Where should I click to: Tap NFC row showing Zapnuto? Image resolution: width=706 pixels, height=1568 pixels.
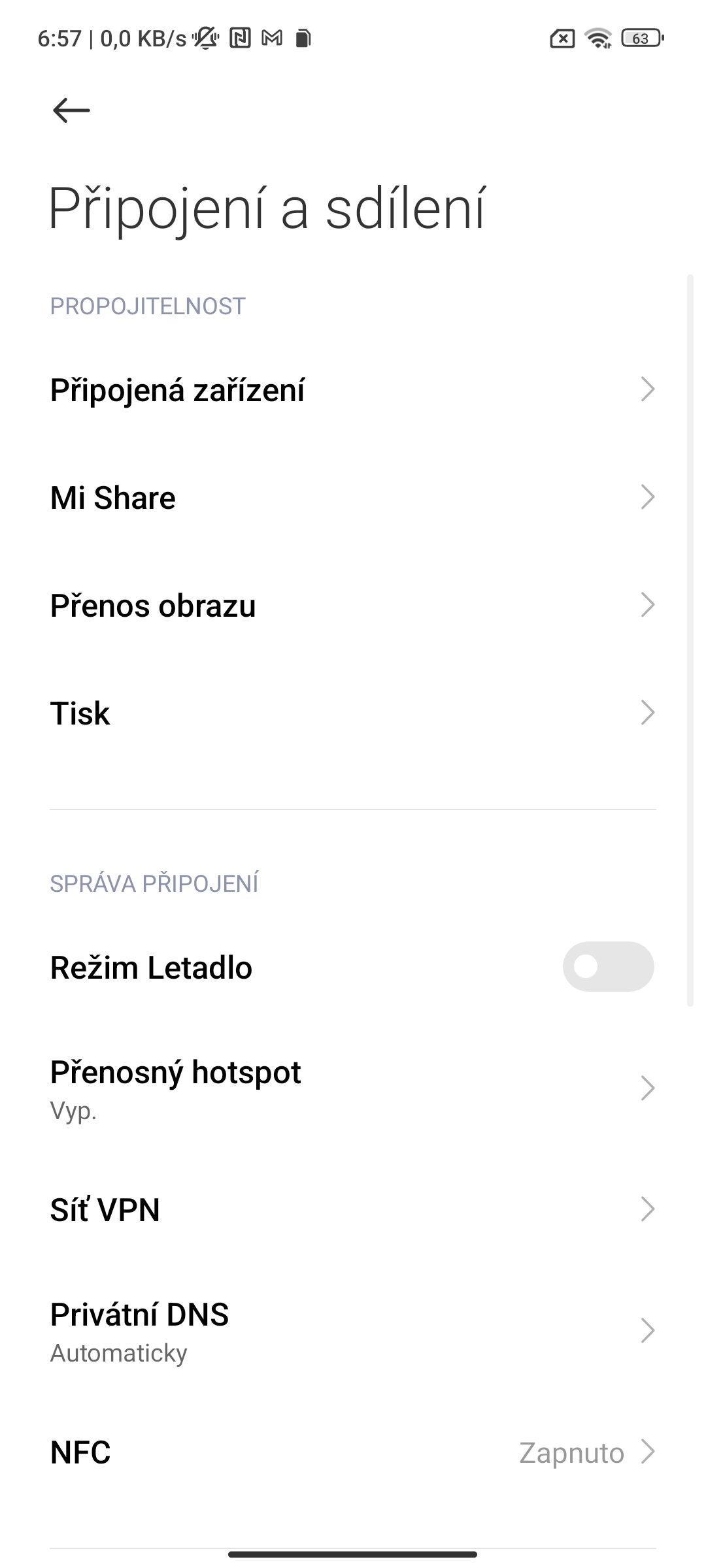353,1453
